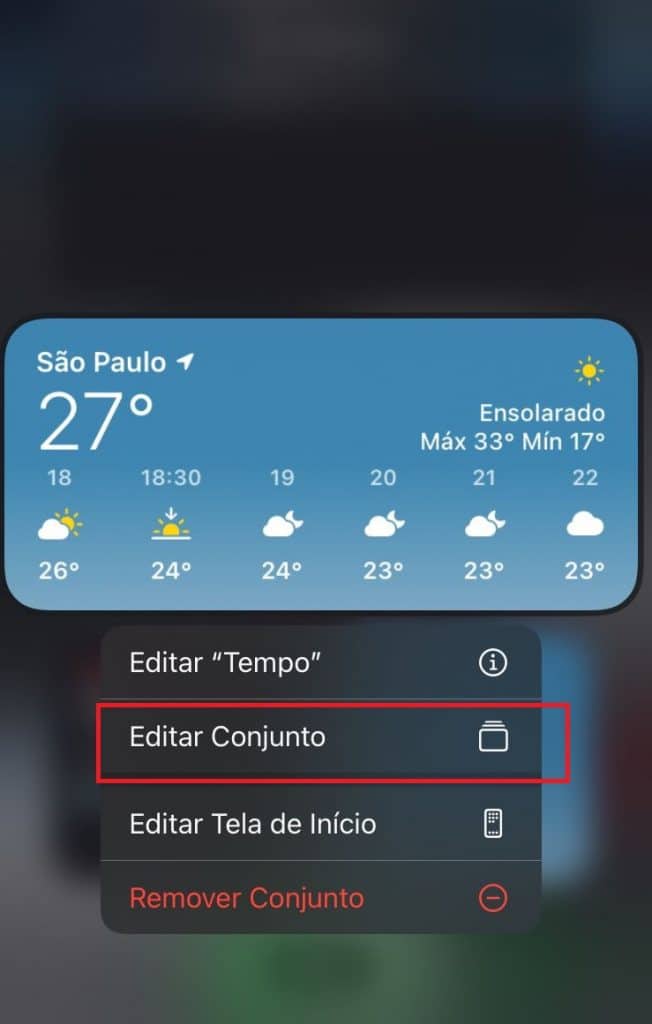Choose Editar Conjunto from the menu
The image size is (652, 1024).
tap(320, 738)
